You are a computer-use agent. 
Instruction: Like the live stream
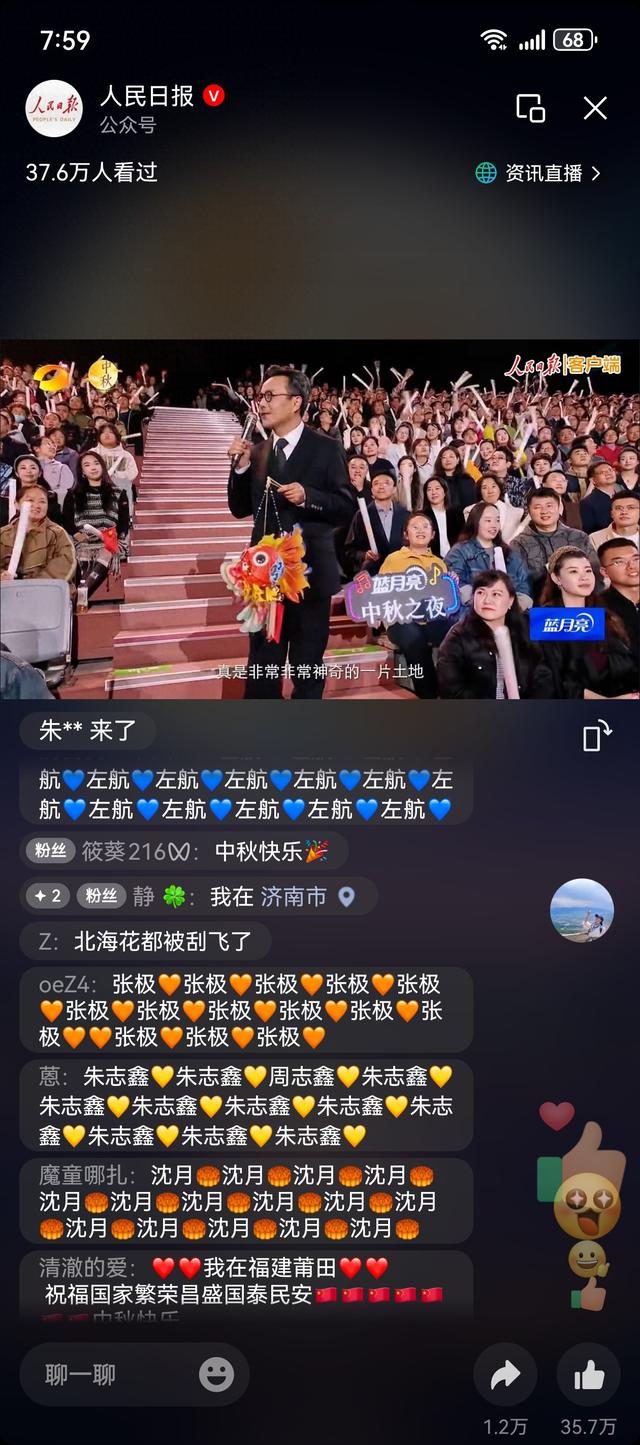pos(589,1375)
